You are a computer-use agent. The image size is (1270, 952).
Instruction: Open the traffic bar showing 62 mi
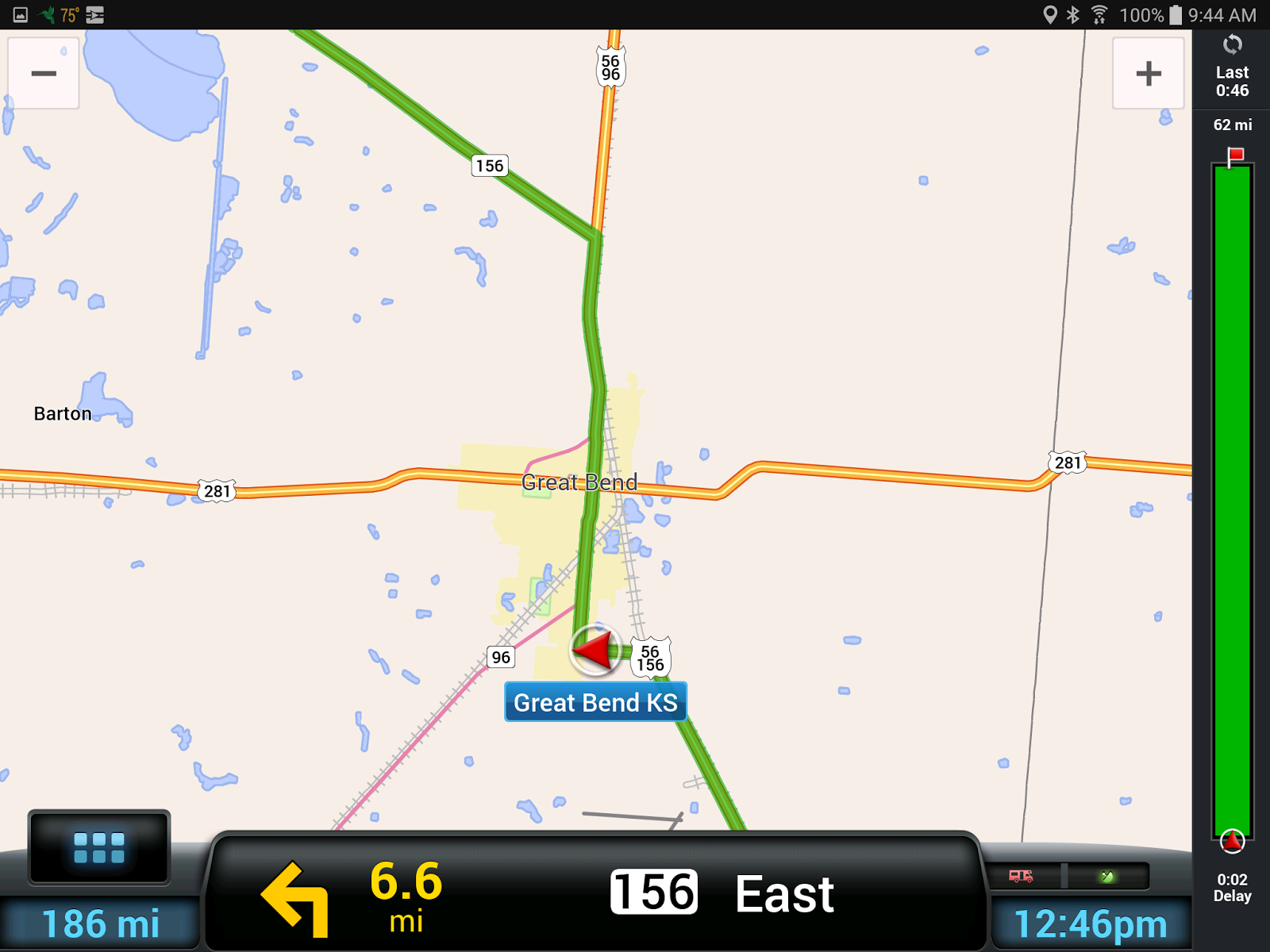click(x=1232, y=500)
